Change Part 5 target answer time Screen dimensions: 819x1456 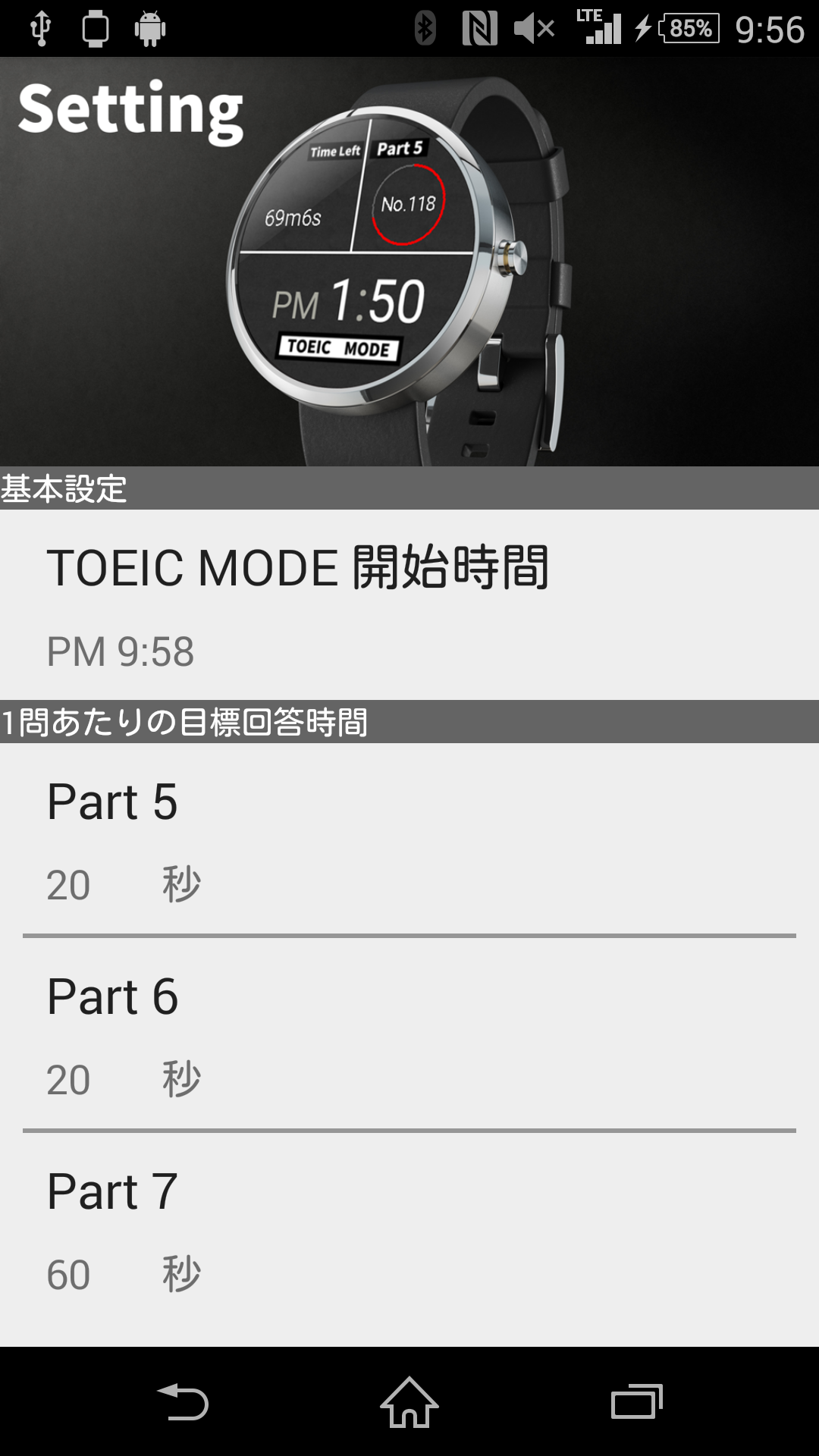[409, 839]
